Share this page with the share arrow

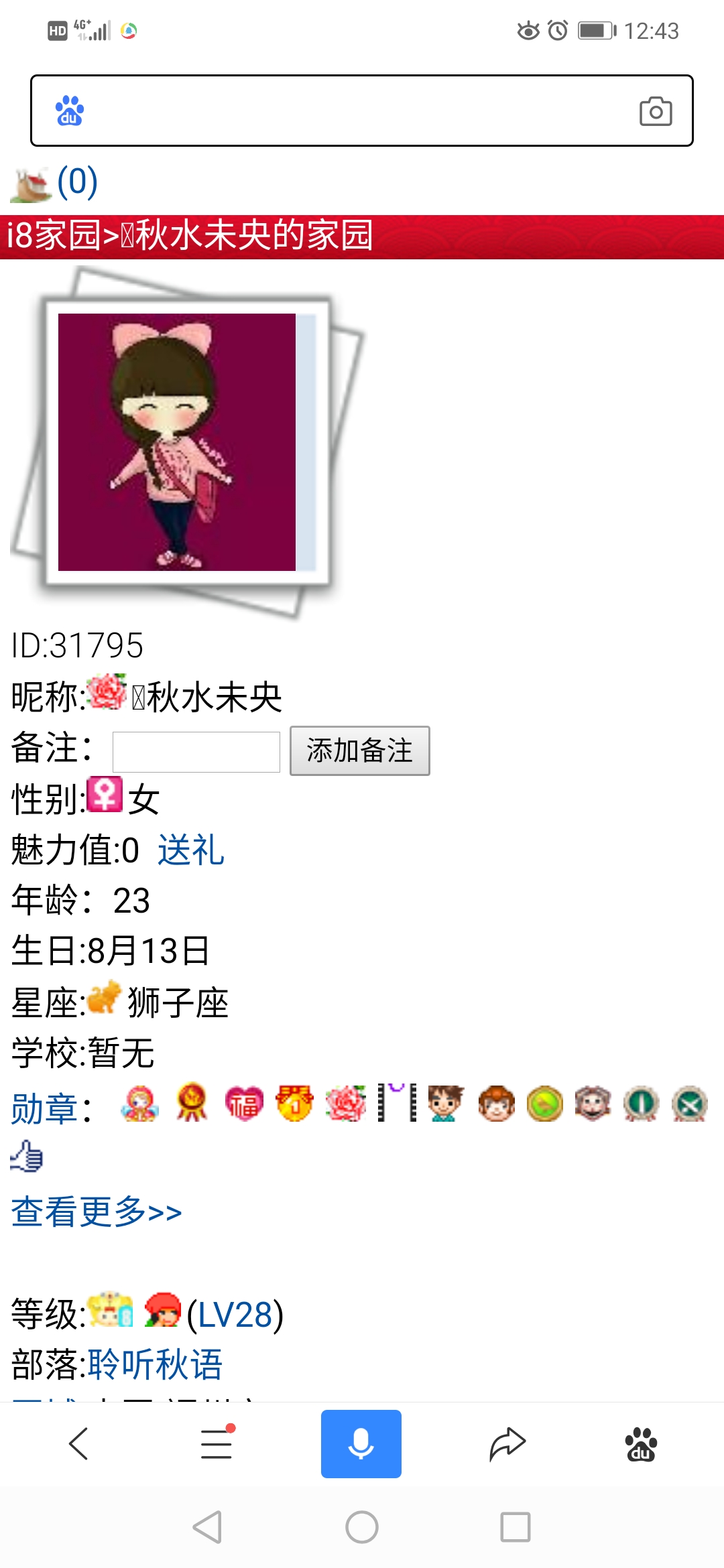tap(507, 1443)
